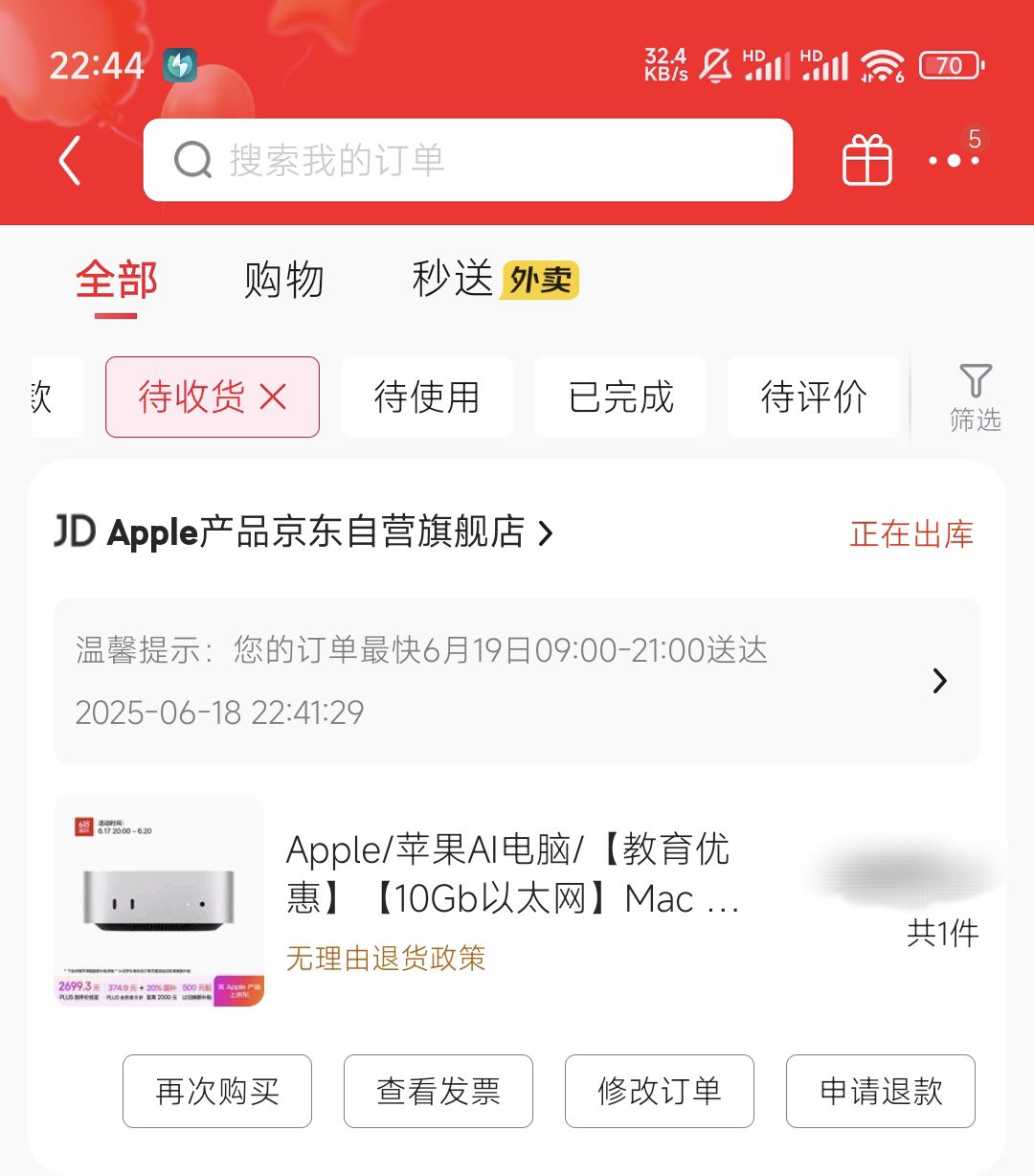Tap the magnifier icon in the search bar
Viewport: 1034px width, 1176px height.
193,160
